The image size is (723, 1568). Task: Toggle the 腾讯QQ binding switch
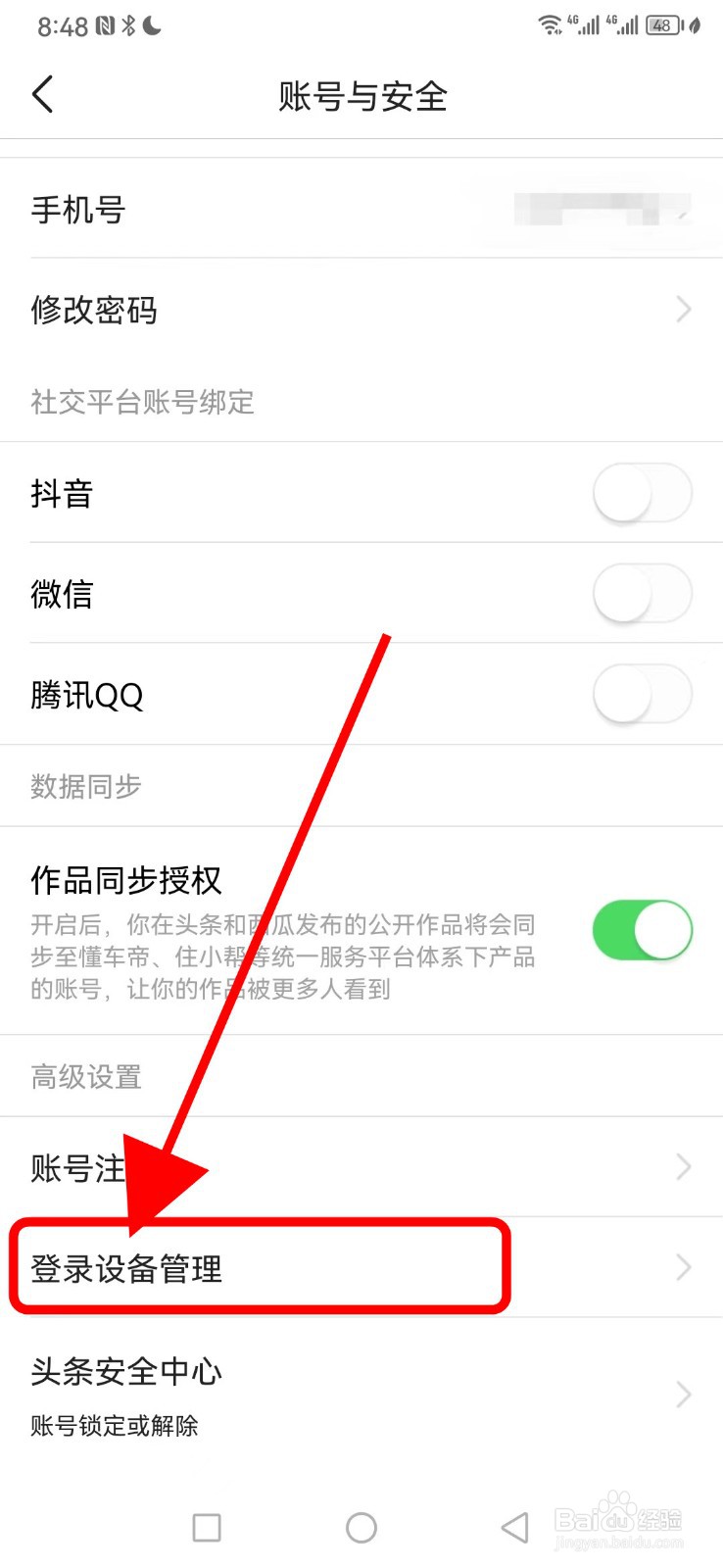pos(642,694)
